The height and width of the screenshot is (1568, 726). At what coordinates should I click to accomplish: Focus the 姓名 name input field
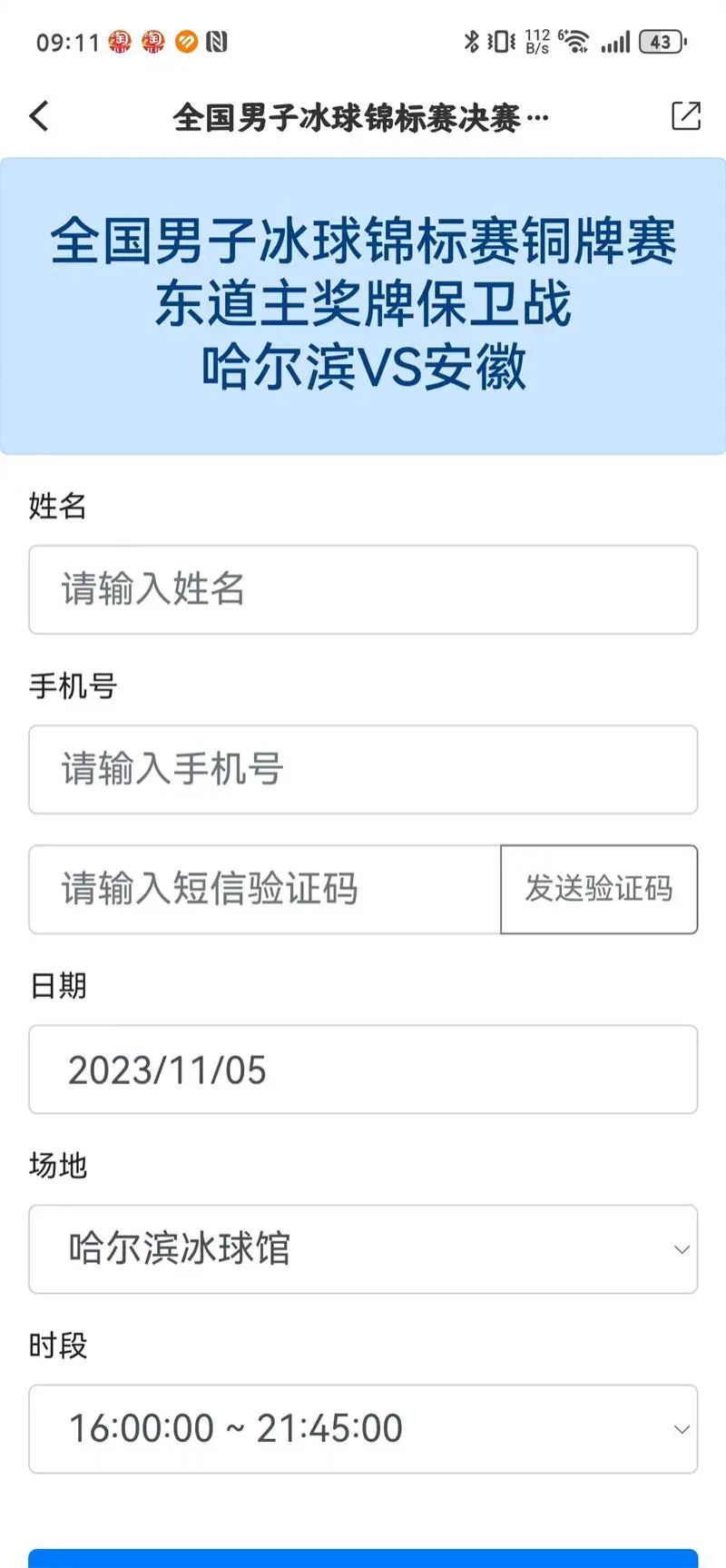[x=363, y=589]
